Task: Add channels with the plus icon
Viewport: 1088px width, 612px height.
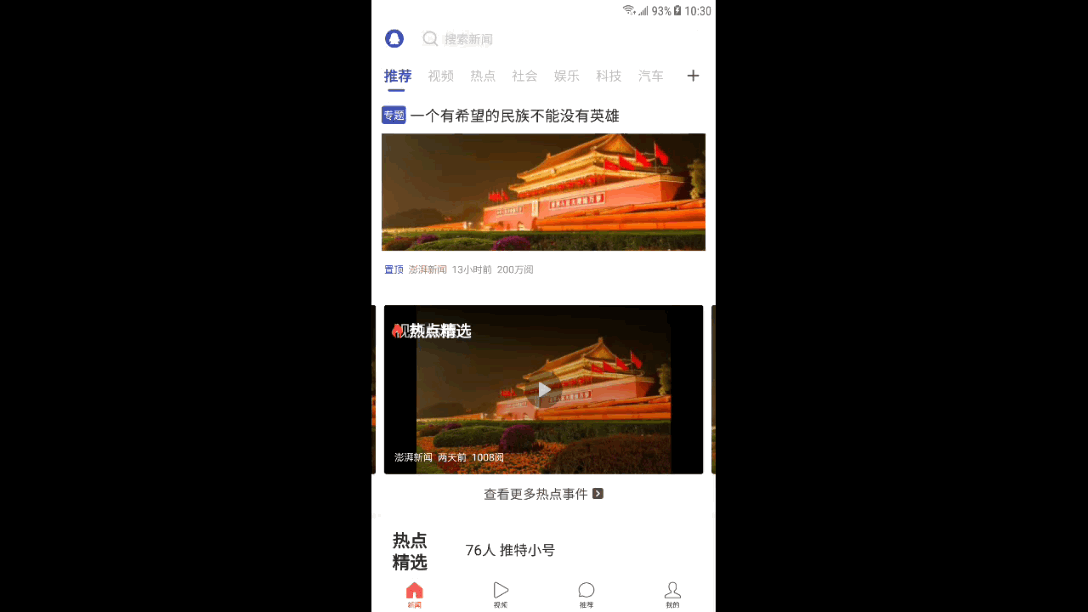Action: [693, 76]
